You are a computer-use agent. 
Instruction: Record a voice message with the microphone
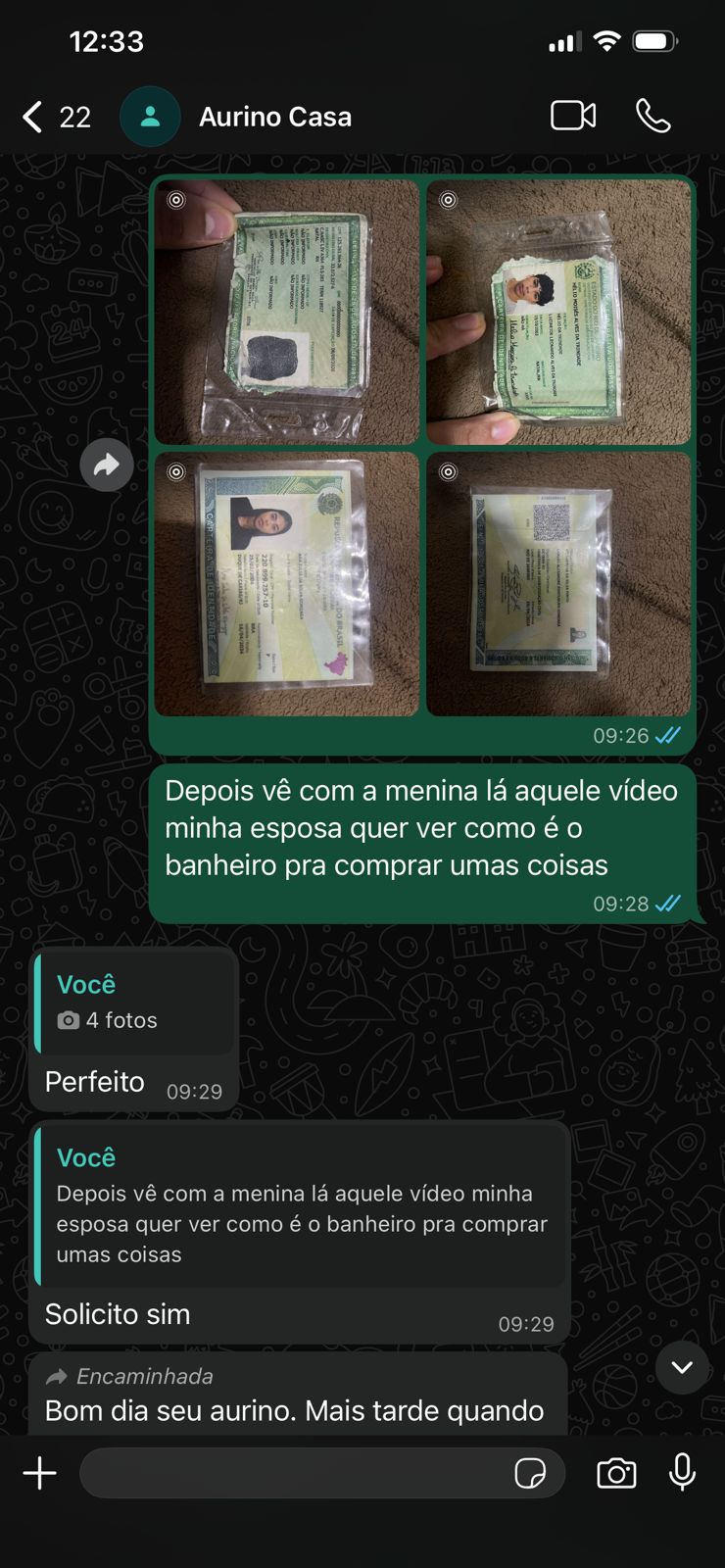tap(682, 1473)
